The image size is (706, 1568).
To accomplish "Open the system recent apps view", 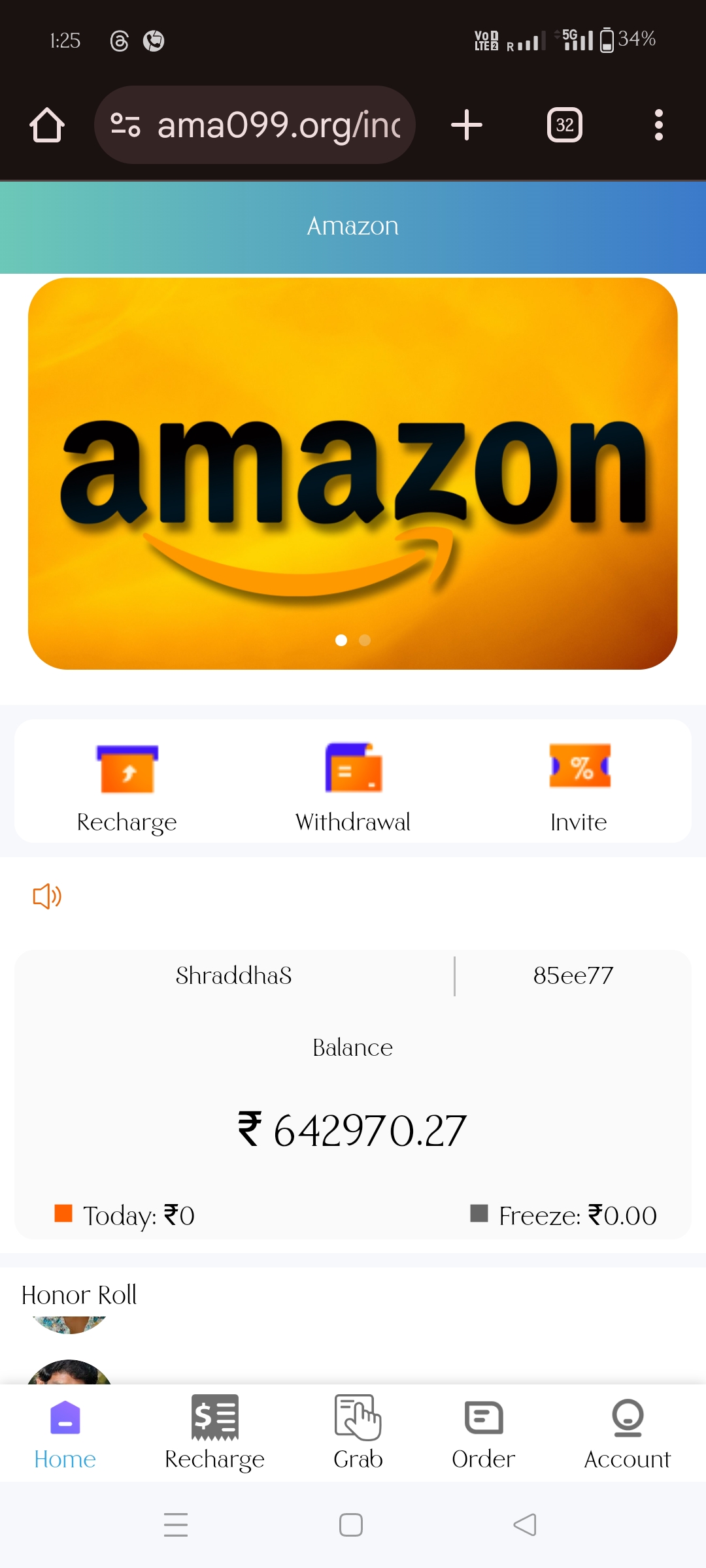I will click(x=176, y=1525).
